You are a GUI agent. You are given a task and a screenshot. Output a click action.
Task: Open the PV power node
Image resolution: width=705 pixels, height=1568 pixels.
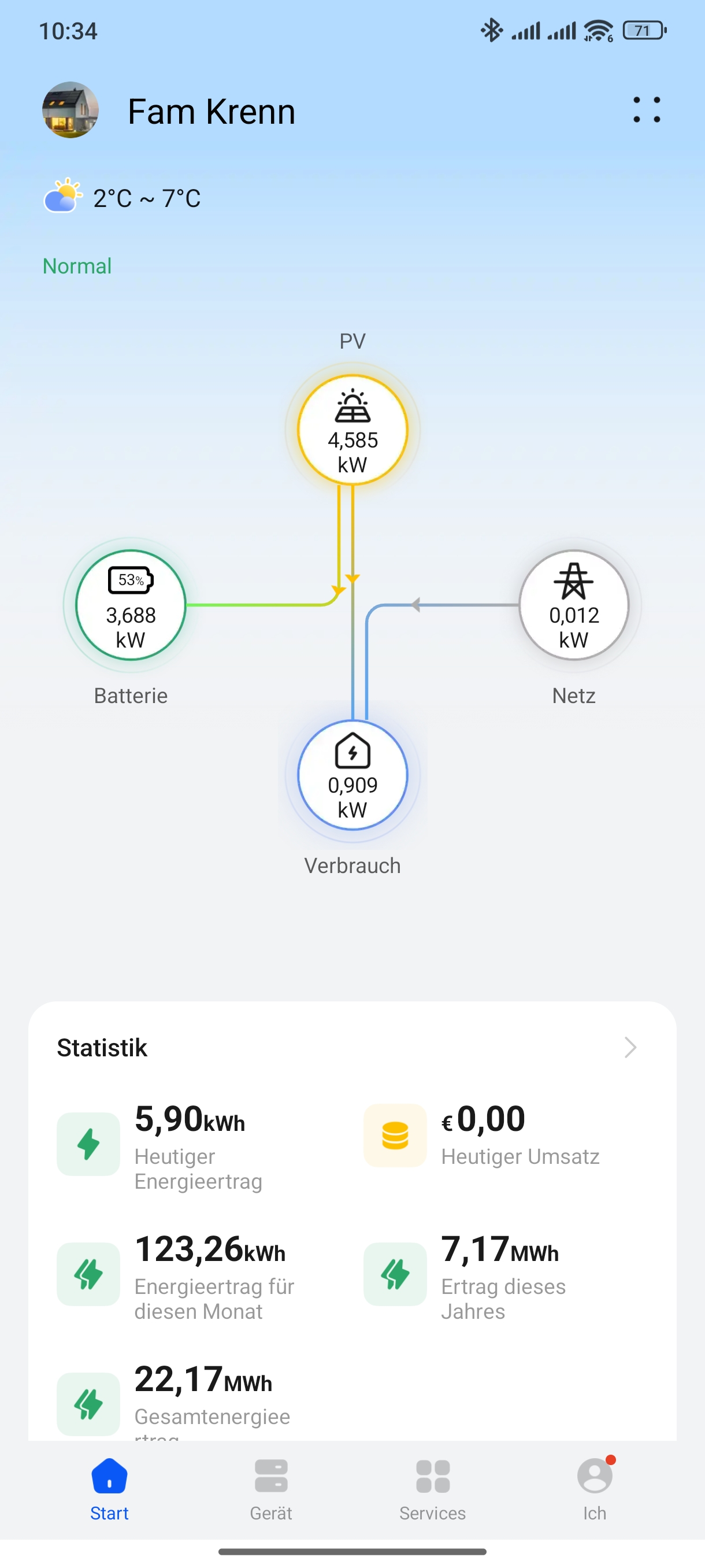click(x=353, y=430)
